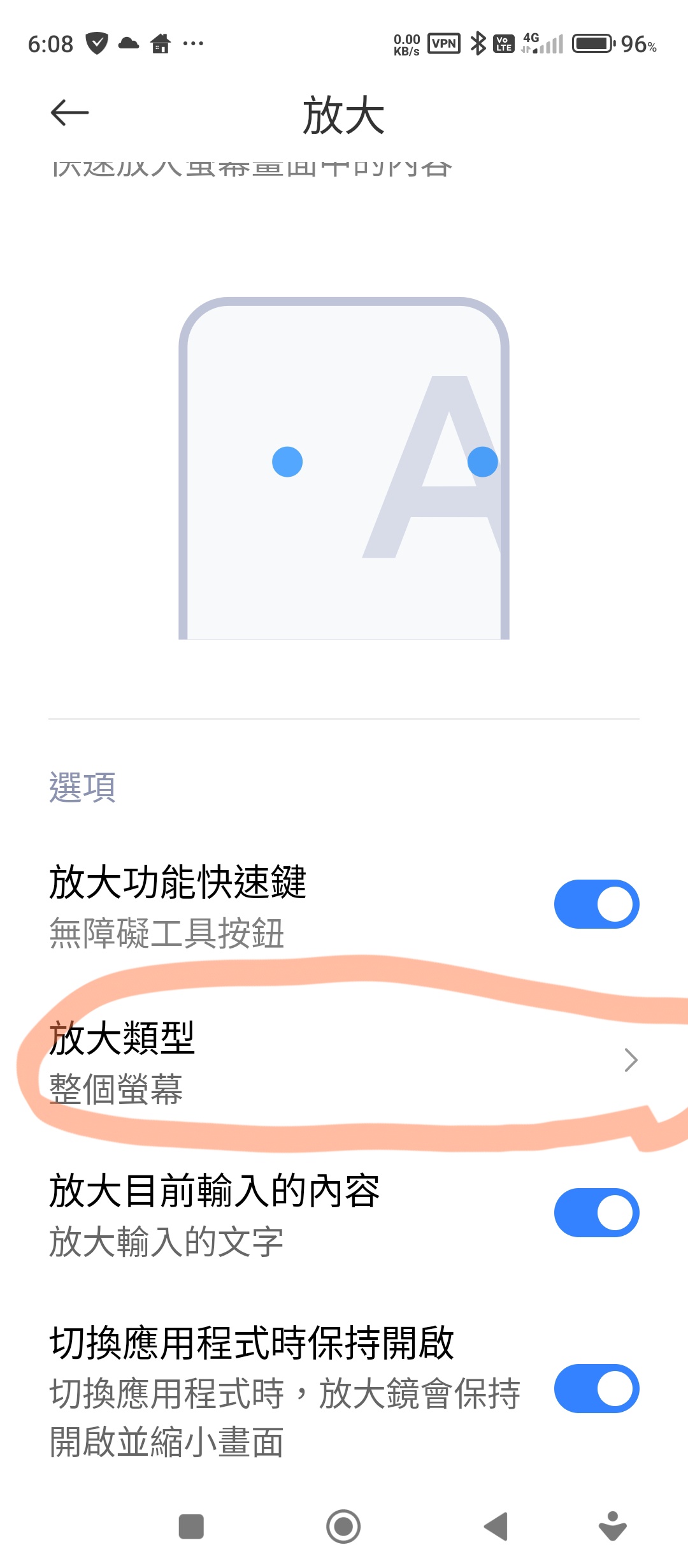Turn off 切換應用程式時保持開啟
The height and width of the screenshot is (1568, 688).
pyautogui.click(x=596, y=1388)
